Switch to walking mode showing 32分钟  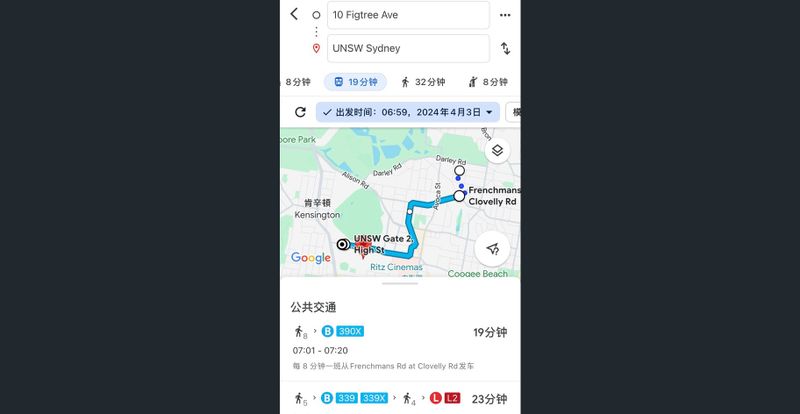click(422, 82)
